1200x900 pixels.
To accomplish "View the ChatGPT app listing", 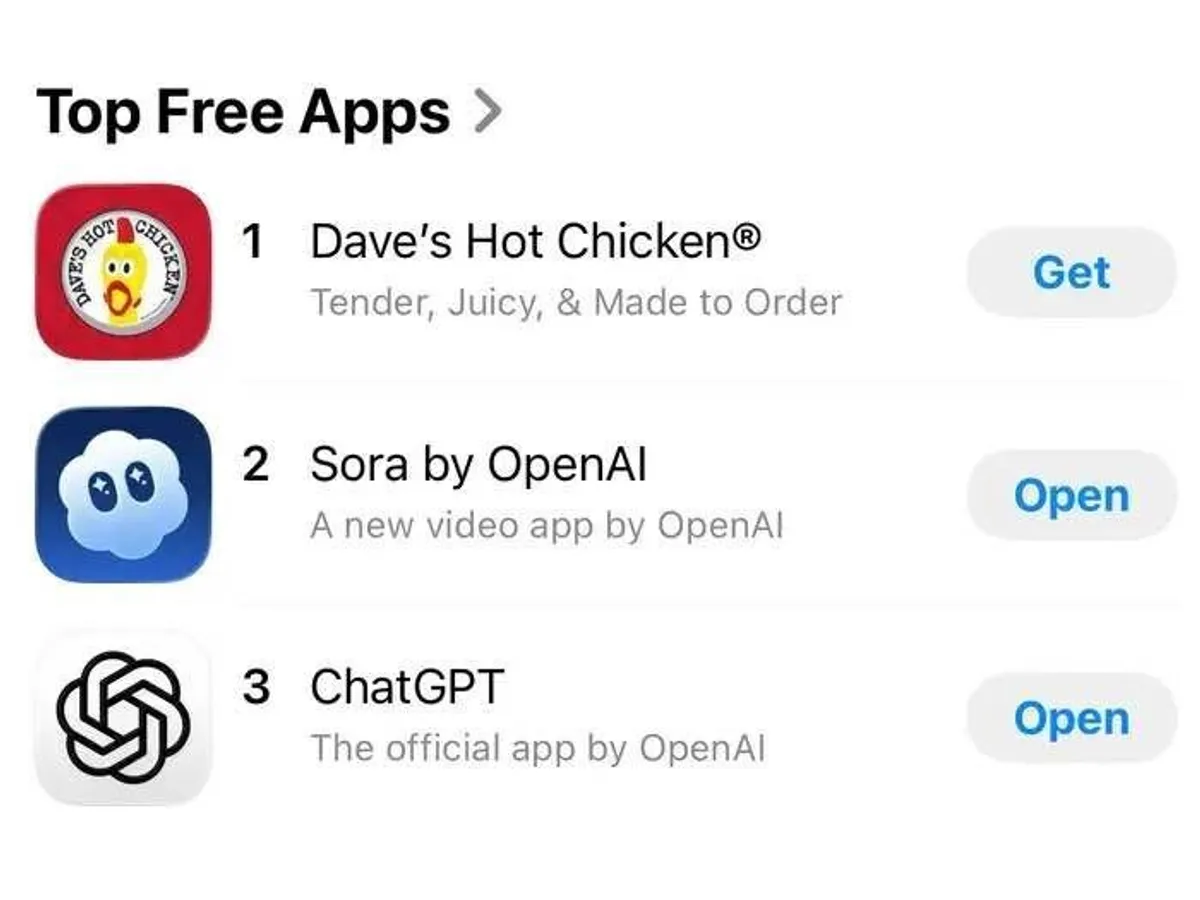I will [x=407, y=688].
